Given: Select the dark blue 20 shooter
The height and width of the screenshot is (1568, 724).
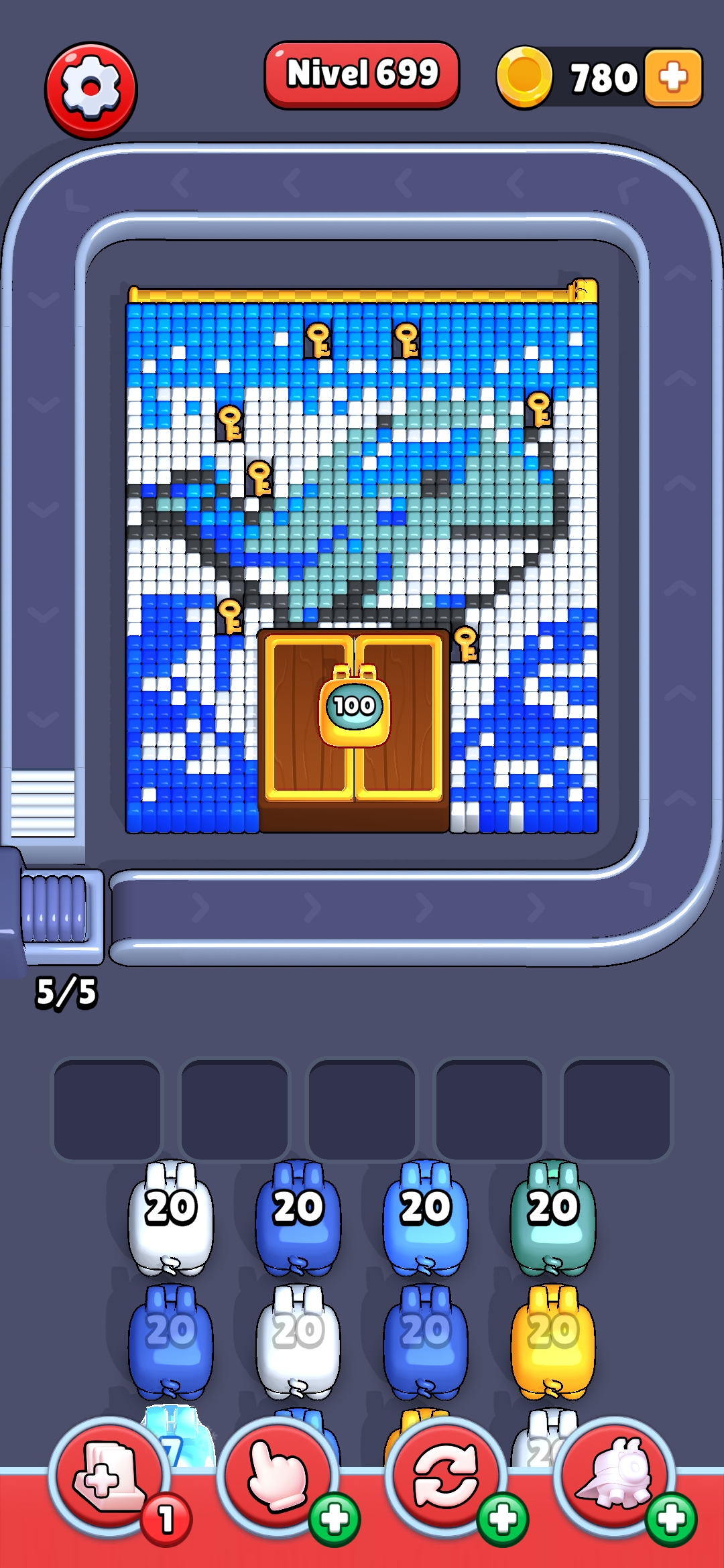Looking at the screenshot, I should [298, 1216].
